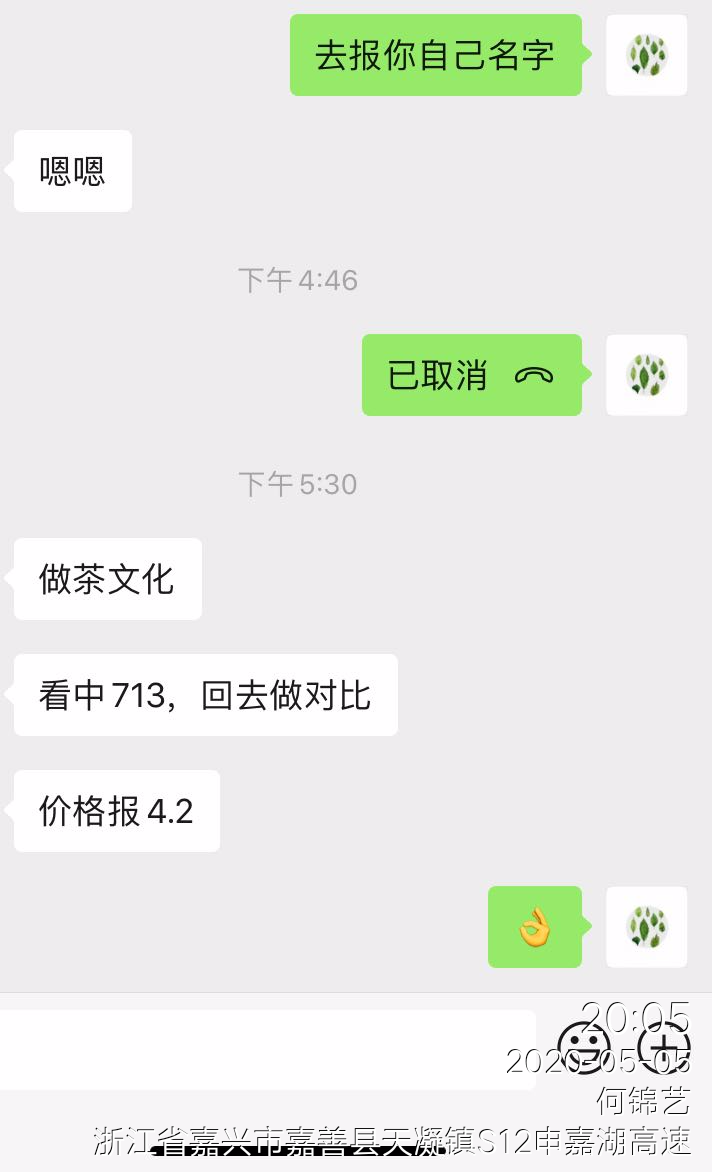This screenshot has height=1172, width=712.
Task: Open sender avatar beside the OK emoji message
Action: tap(646, 927)
